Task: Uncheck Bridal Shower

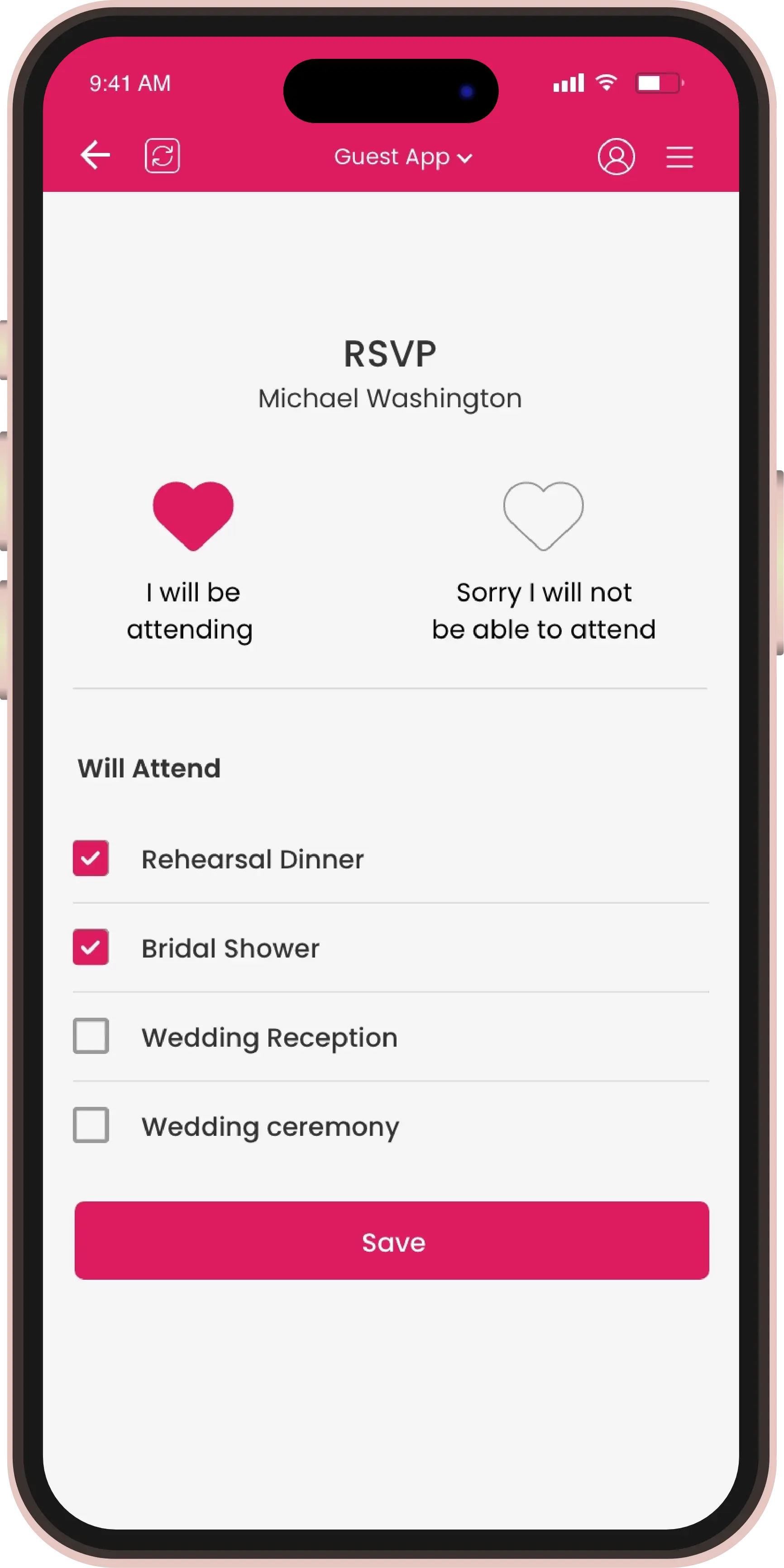Action: click(91, 947)
